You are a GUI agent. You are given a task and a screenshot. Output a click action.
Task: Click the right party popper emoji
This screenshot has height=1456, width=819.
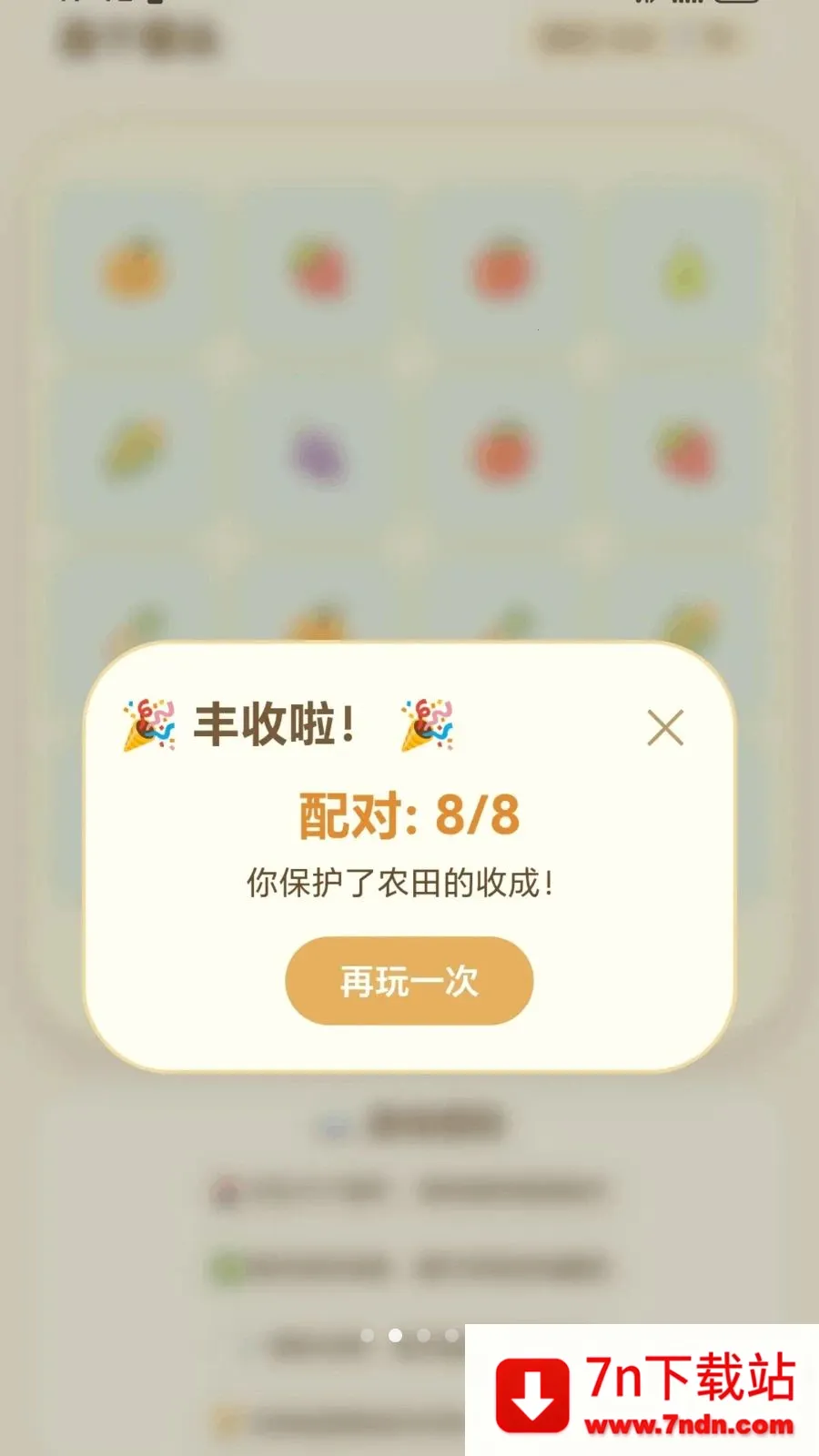coord(428,725)
